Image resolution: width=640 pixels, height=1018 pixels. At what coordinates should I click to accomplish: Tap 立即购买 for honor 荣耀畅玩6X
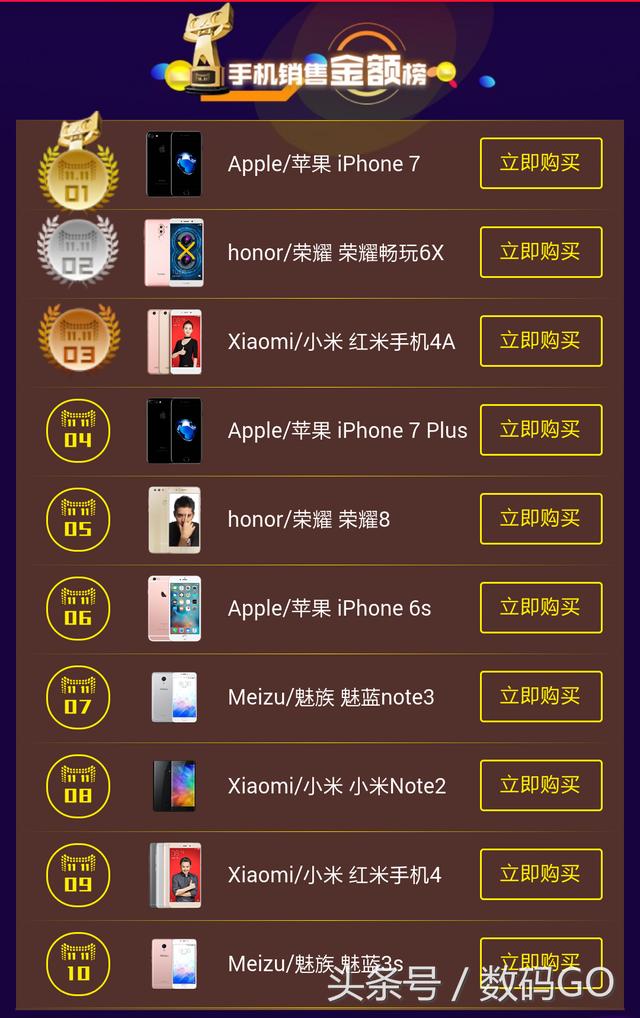541,252
